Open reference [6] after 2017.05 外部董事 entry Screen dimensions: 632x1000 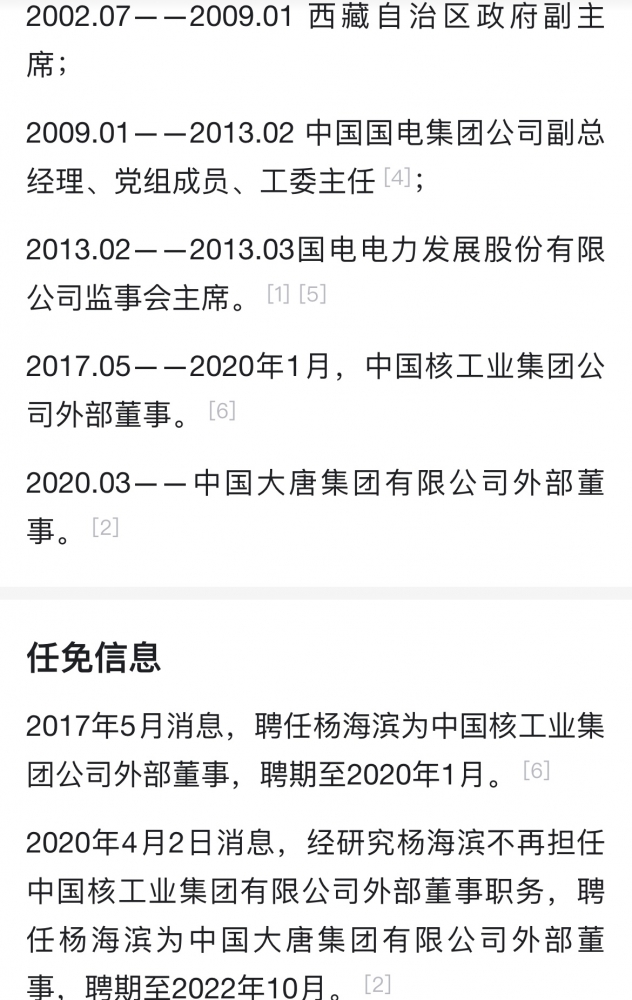tap(222, 410)
